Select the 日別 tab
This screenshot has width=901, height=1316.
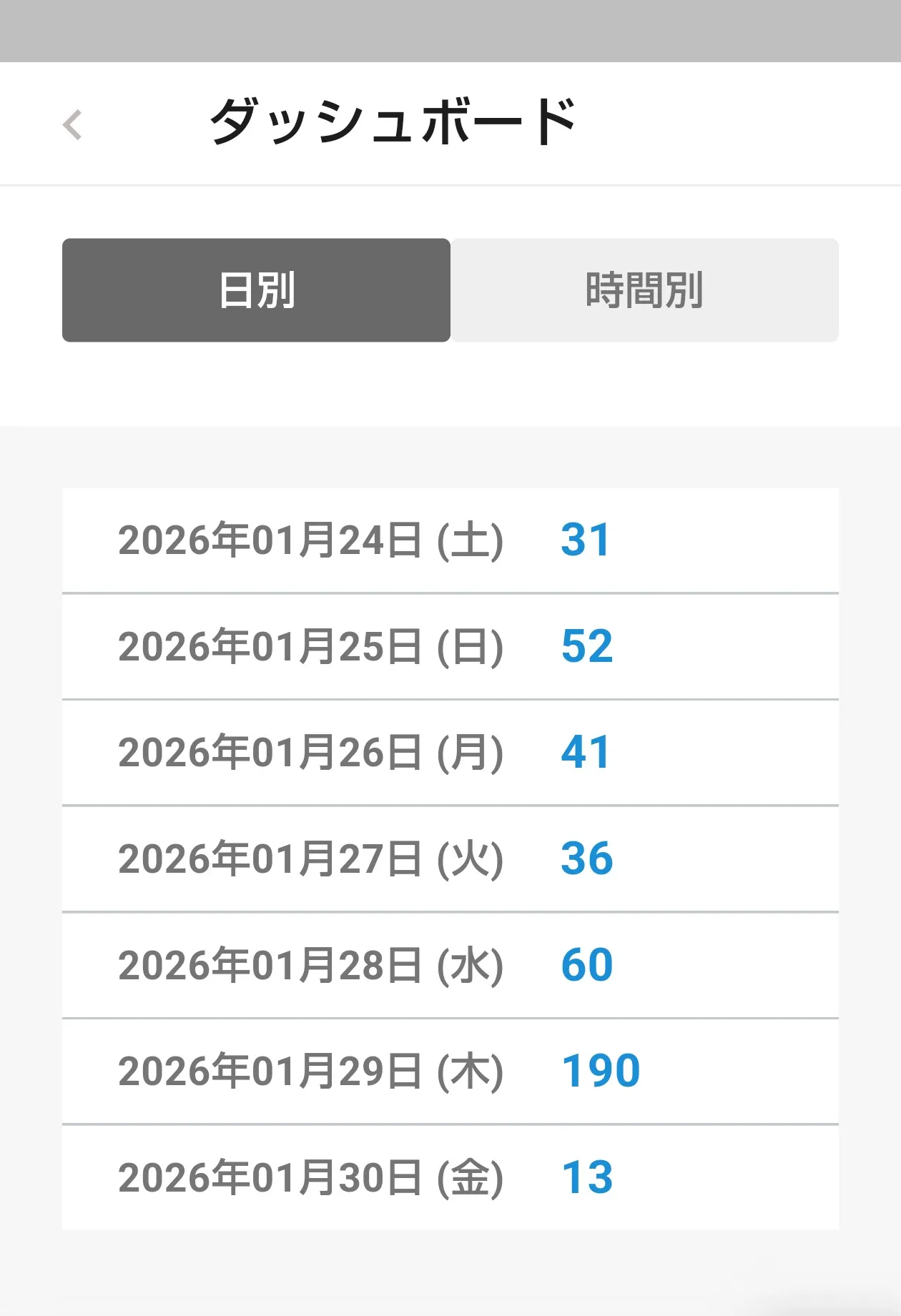[x=256, y=290]
